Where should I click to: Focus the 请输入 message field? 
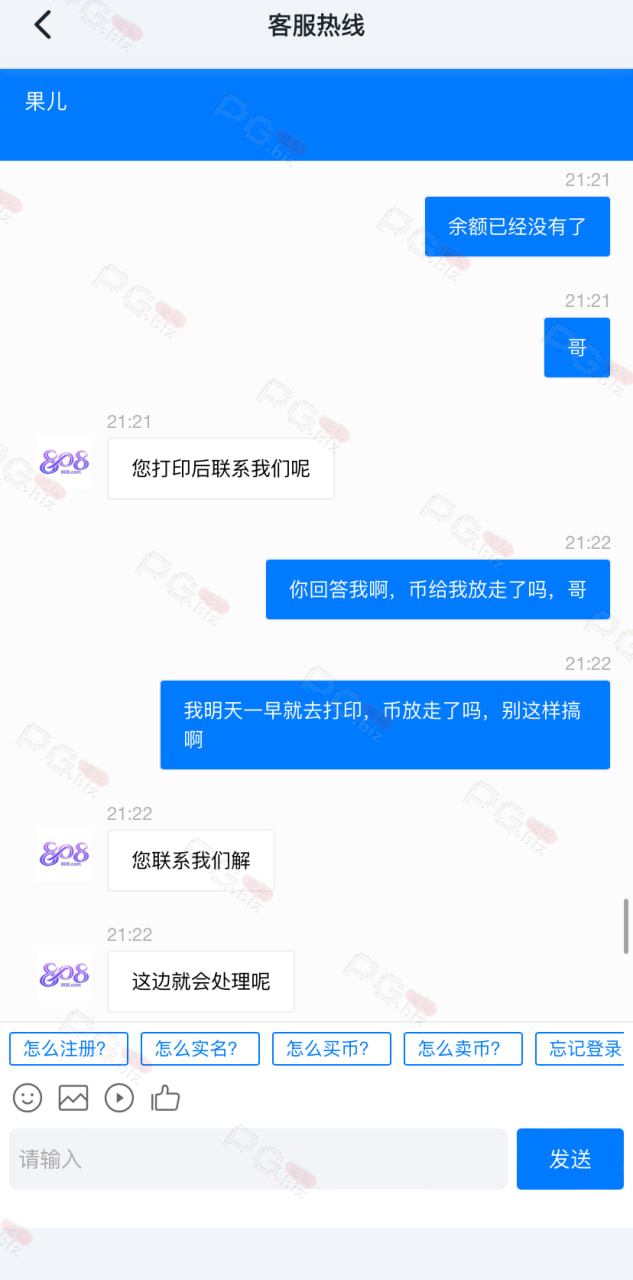(x=258, y=1159)
